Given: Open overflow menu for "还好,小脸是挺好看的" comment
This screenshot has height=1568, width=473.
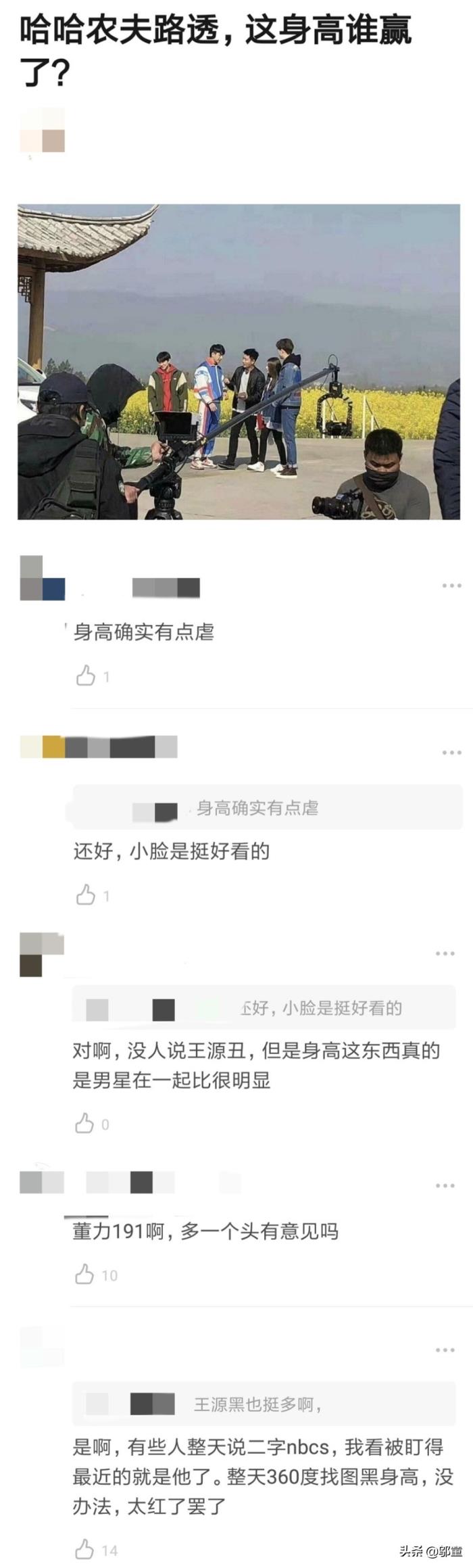Looking at the screenshot, I should click(451, 753).
